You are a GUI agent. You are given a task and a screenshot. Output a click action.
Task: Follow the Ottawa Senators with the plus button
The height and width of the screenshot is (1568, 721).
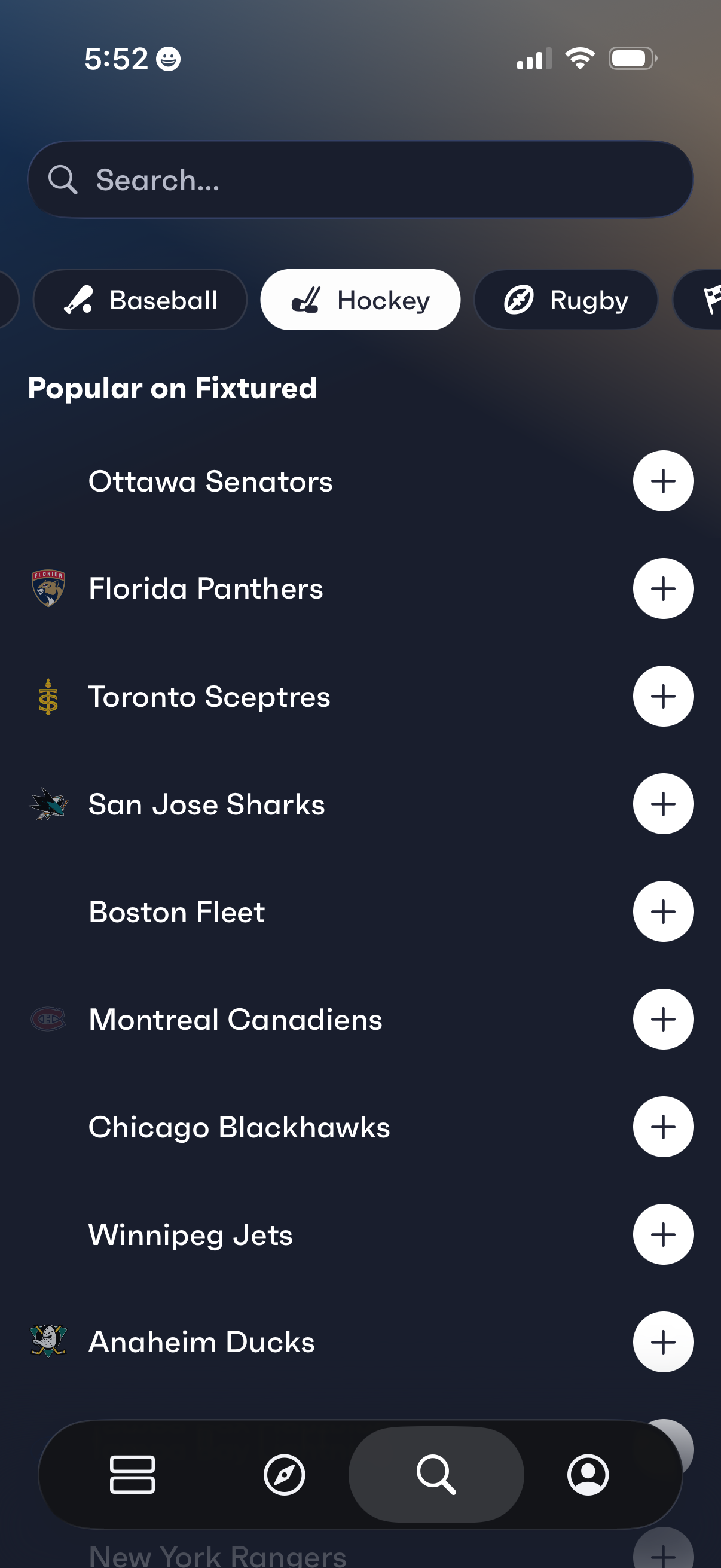tap(663, 481)
